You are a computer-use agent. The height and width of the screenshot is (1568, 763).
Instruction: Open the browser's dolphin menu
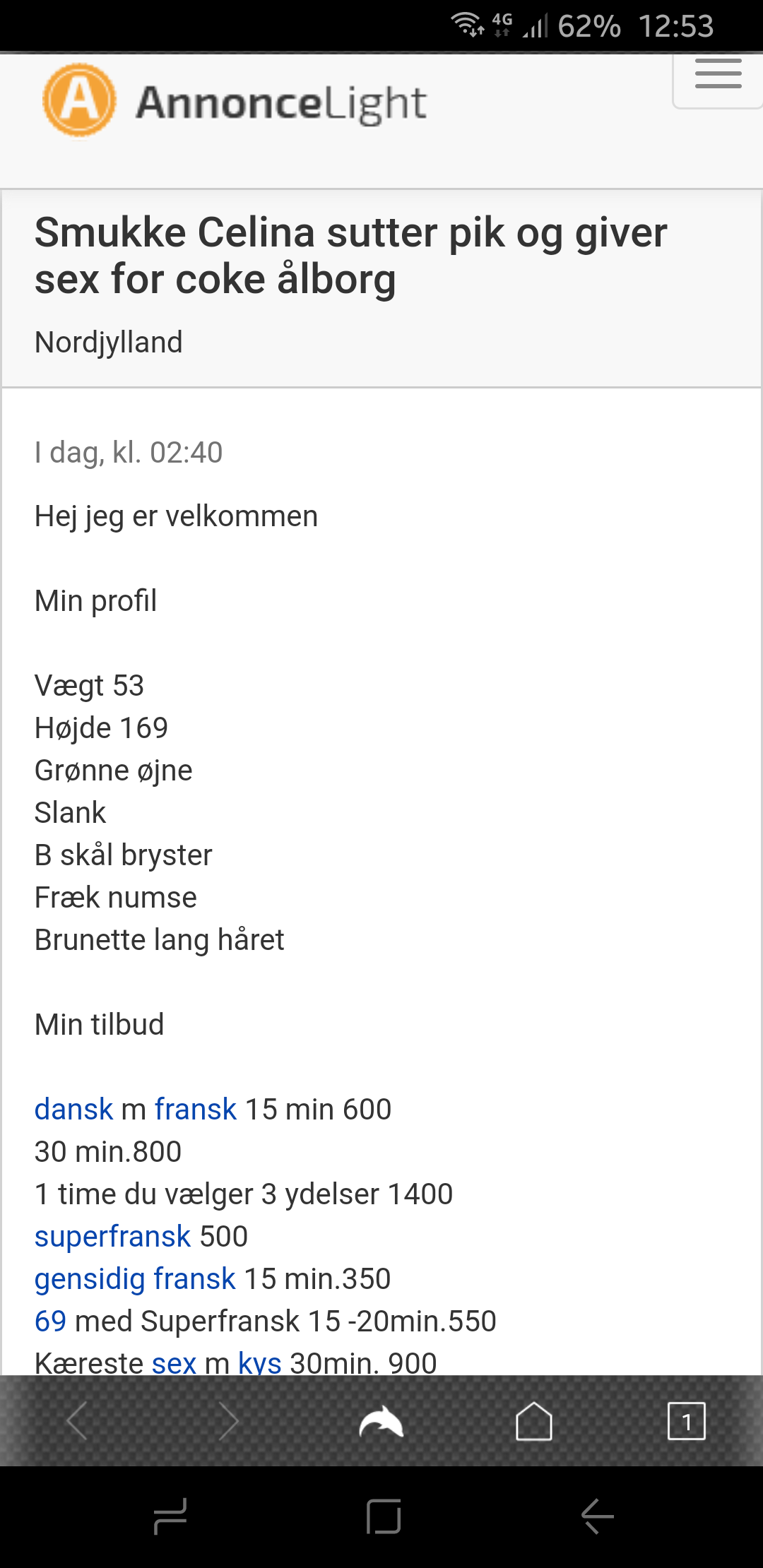coord(381,1420)
